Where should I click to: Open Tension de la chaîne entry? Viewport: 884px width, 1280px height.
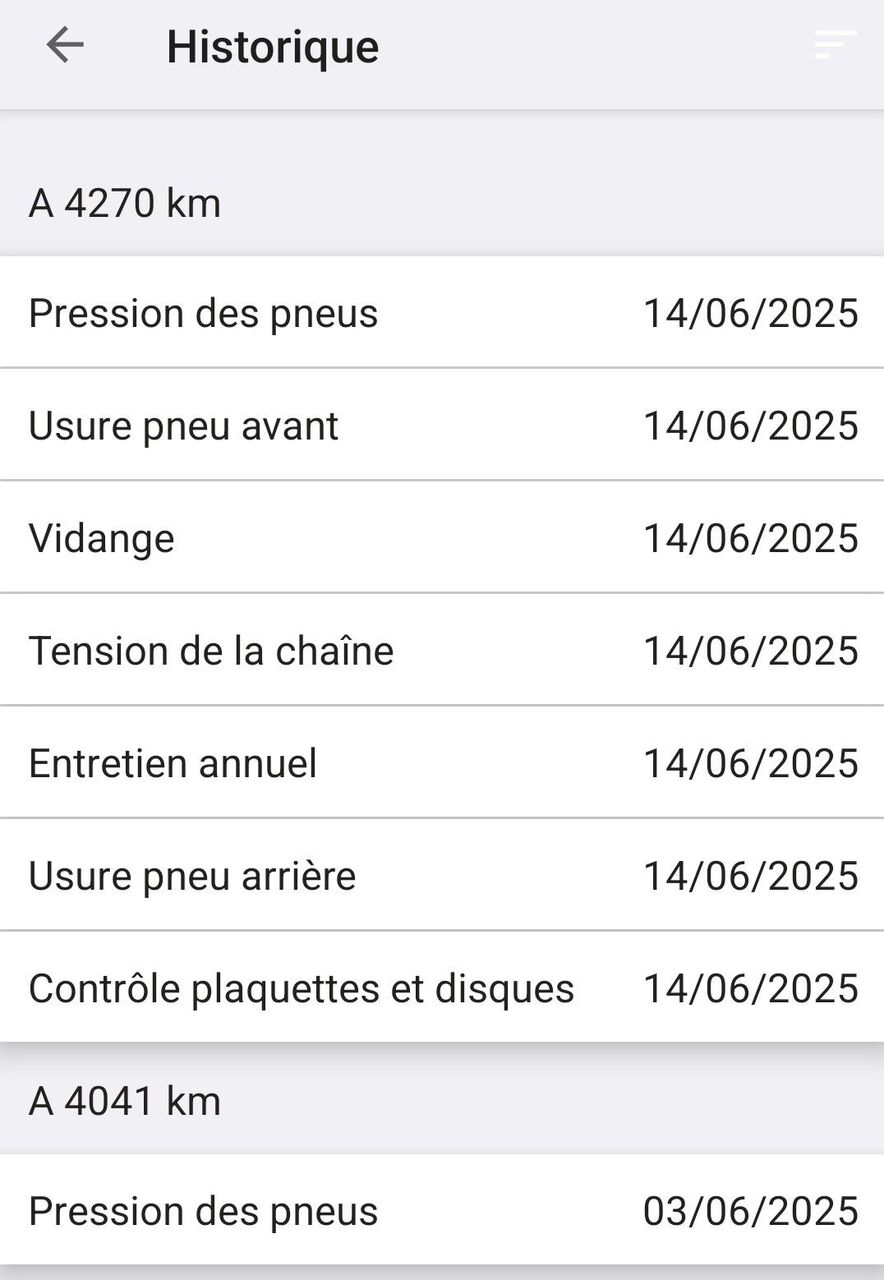coord(442,651)
